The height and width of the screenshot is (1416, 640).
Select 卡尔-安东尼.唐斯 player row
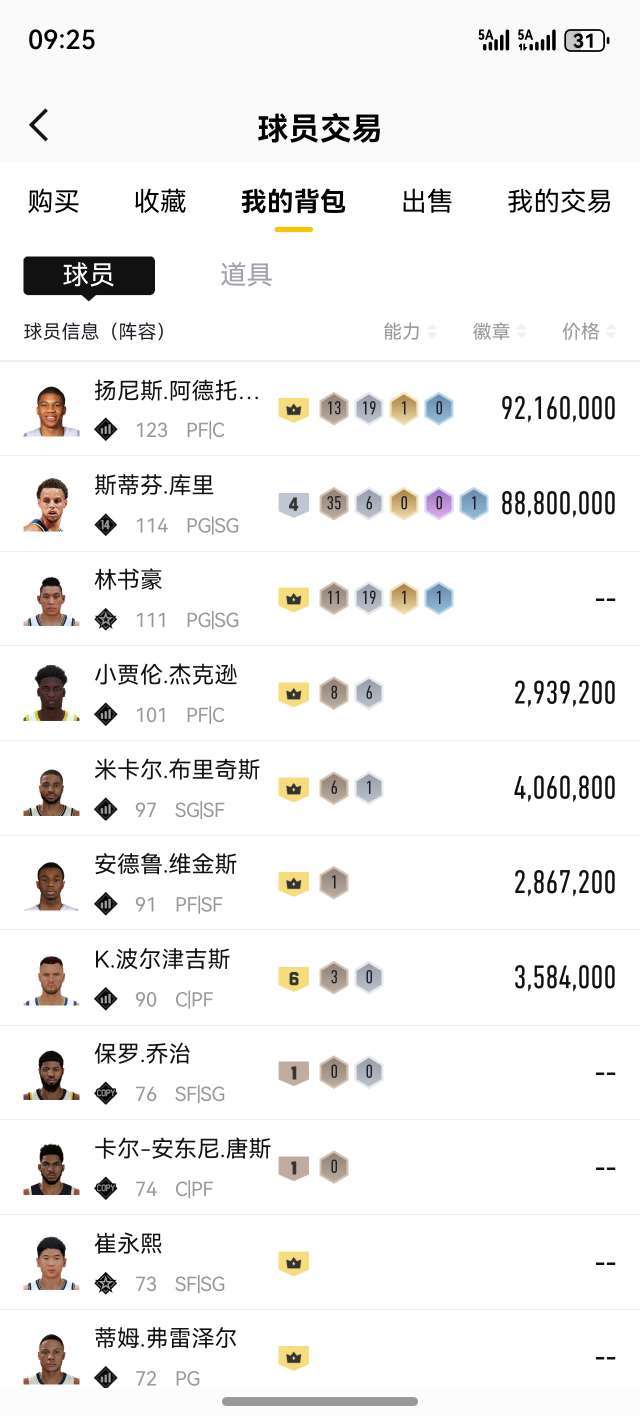(320, 1167)
